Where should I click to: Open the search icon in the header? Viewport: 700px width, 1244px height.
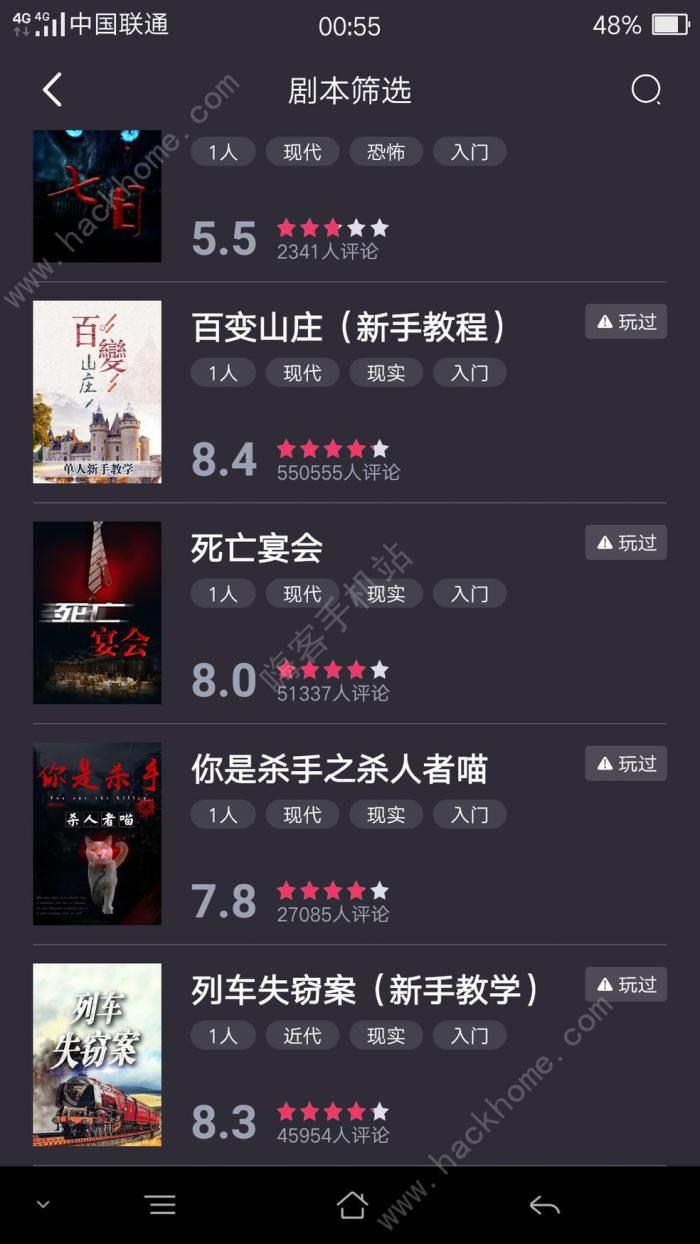pyautogui.click(x=646, y=90)
